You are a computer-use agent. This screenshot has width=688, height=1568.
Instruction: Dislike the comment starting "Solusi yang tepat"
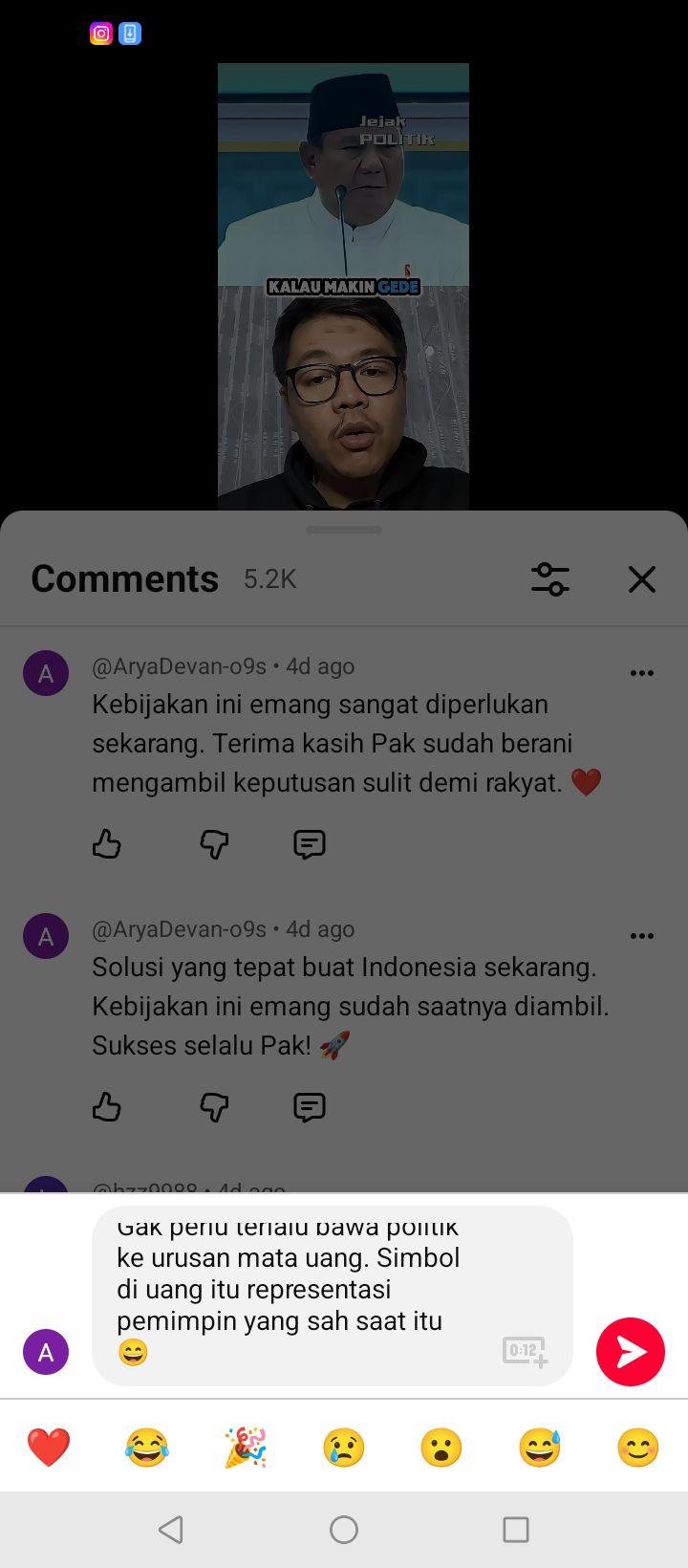[214, 1107]
